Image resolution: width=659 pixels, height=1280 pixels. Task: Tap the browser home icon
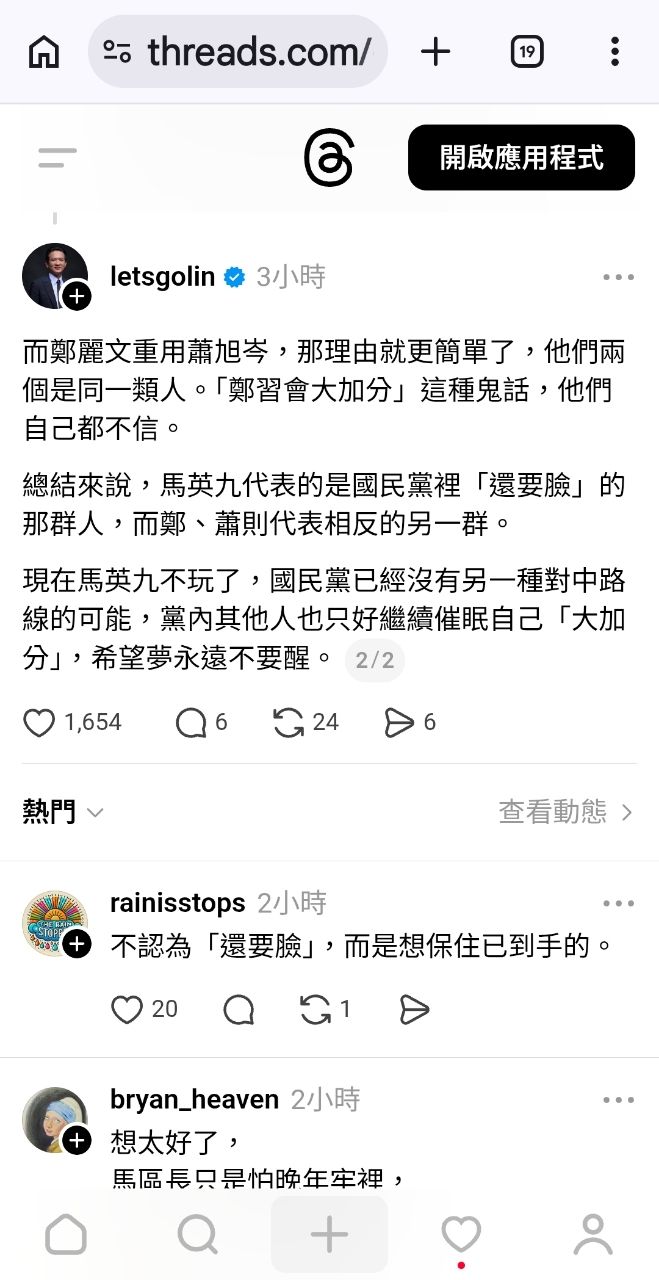(x=43, y=51)
